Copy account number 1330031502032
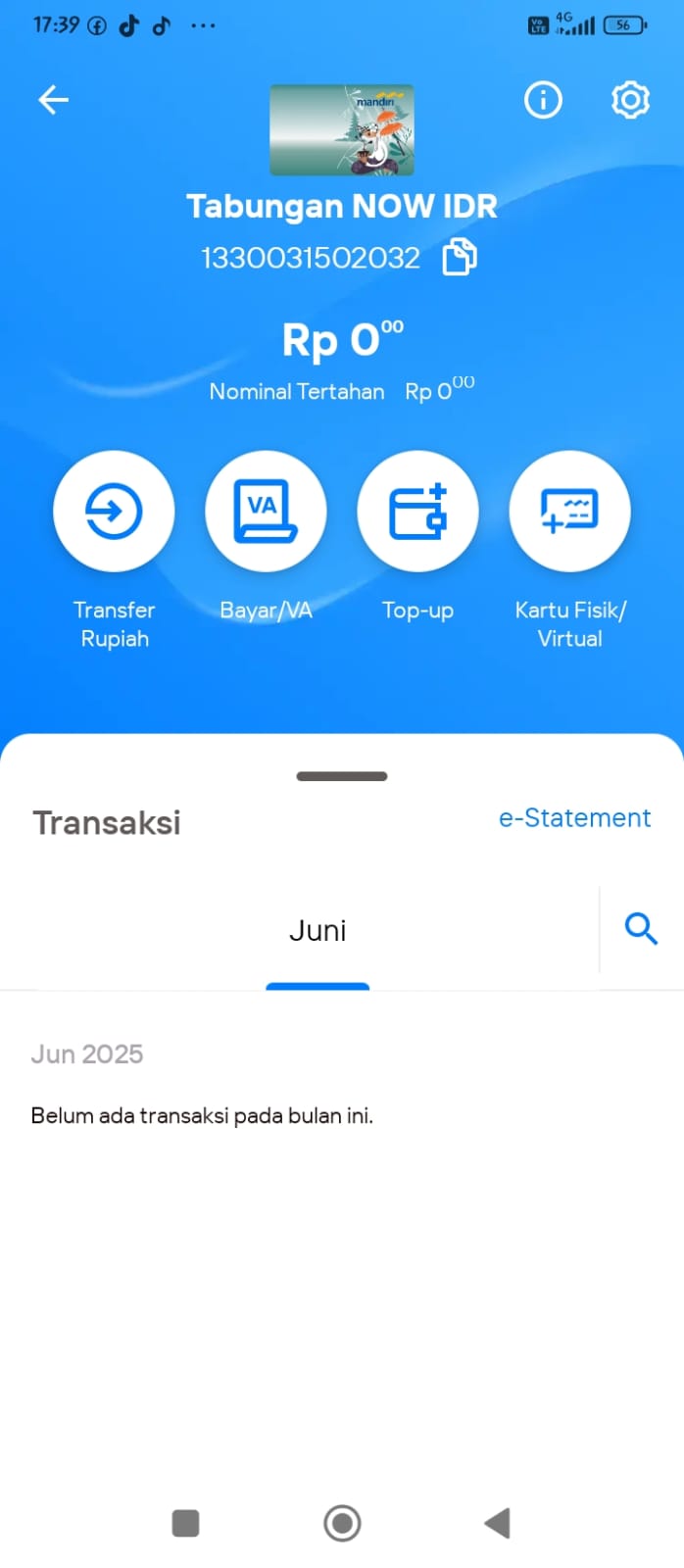 460,258
